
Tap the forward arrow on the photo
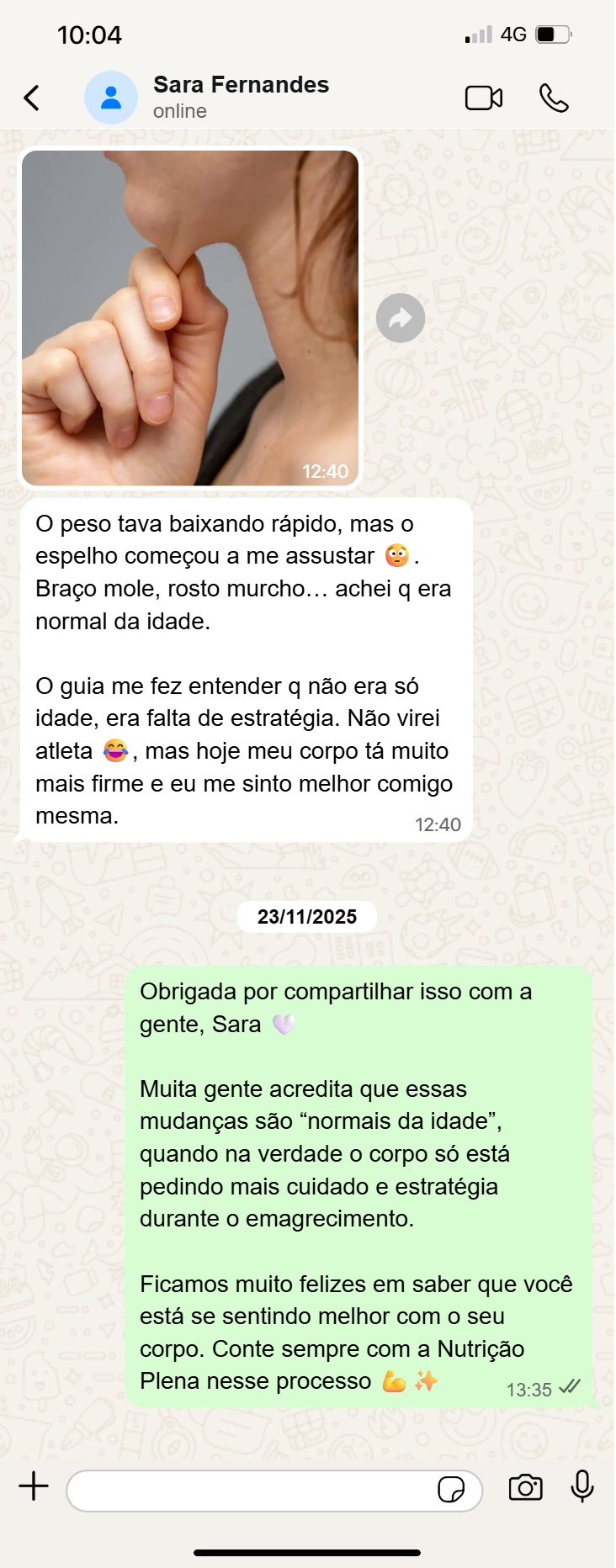click(400, 317)
